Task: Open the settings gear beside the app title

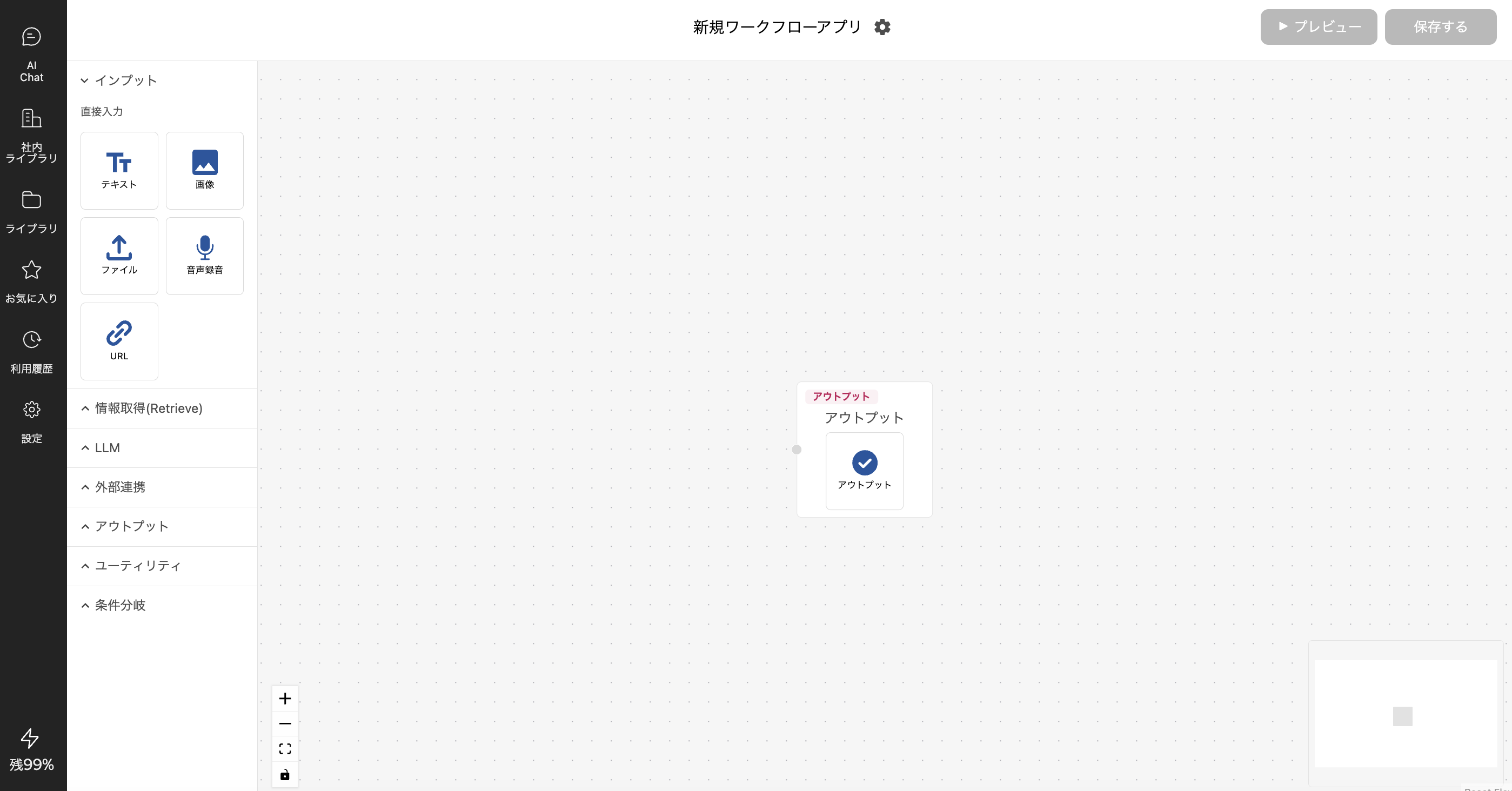Action: tap(881, 27)
